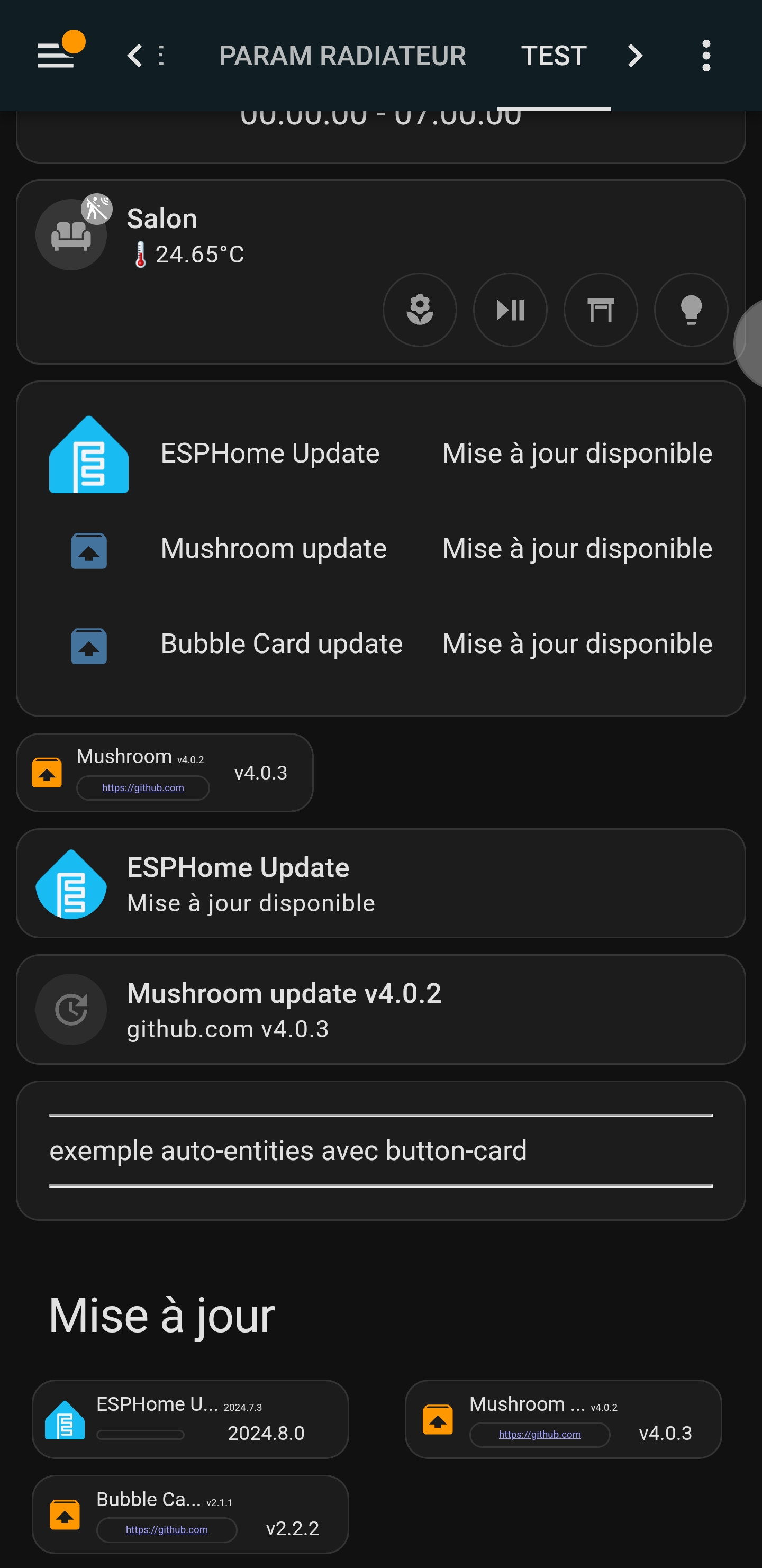Follow the github link in Bubble Ca... card

pyautogui.click(x=167, y=1530)
